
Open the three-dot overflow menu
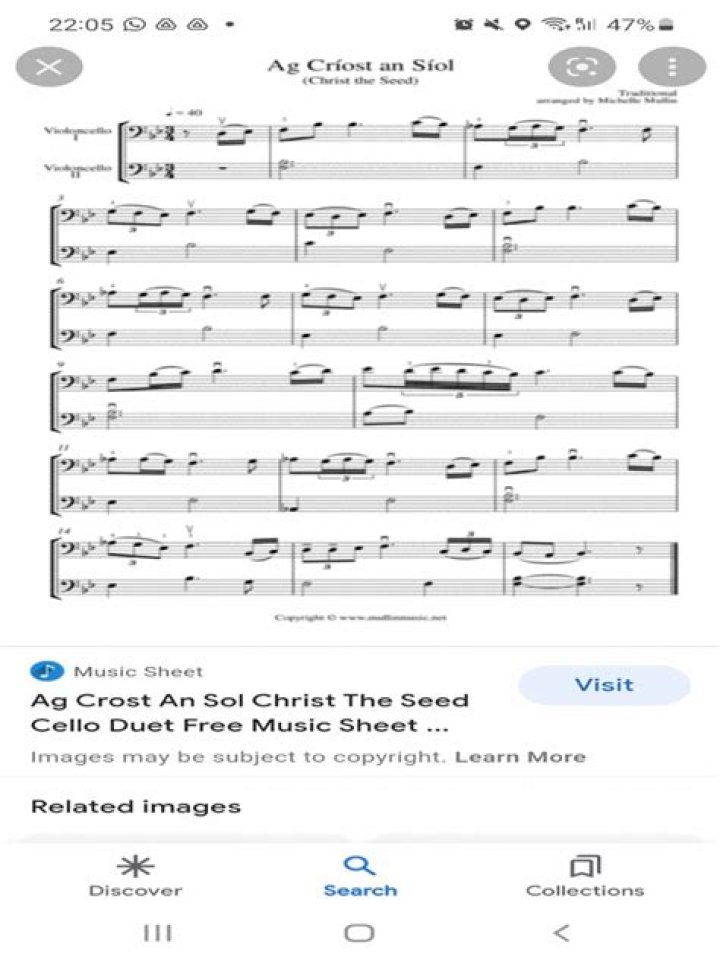(x=671, y=68)
